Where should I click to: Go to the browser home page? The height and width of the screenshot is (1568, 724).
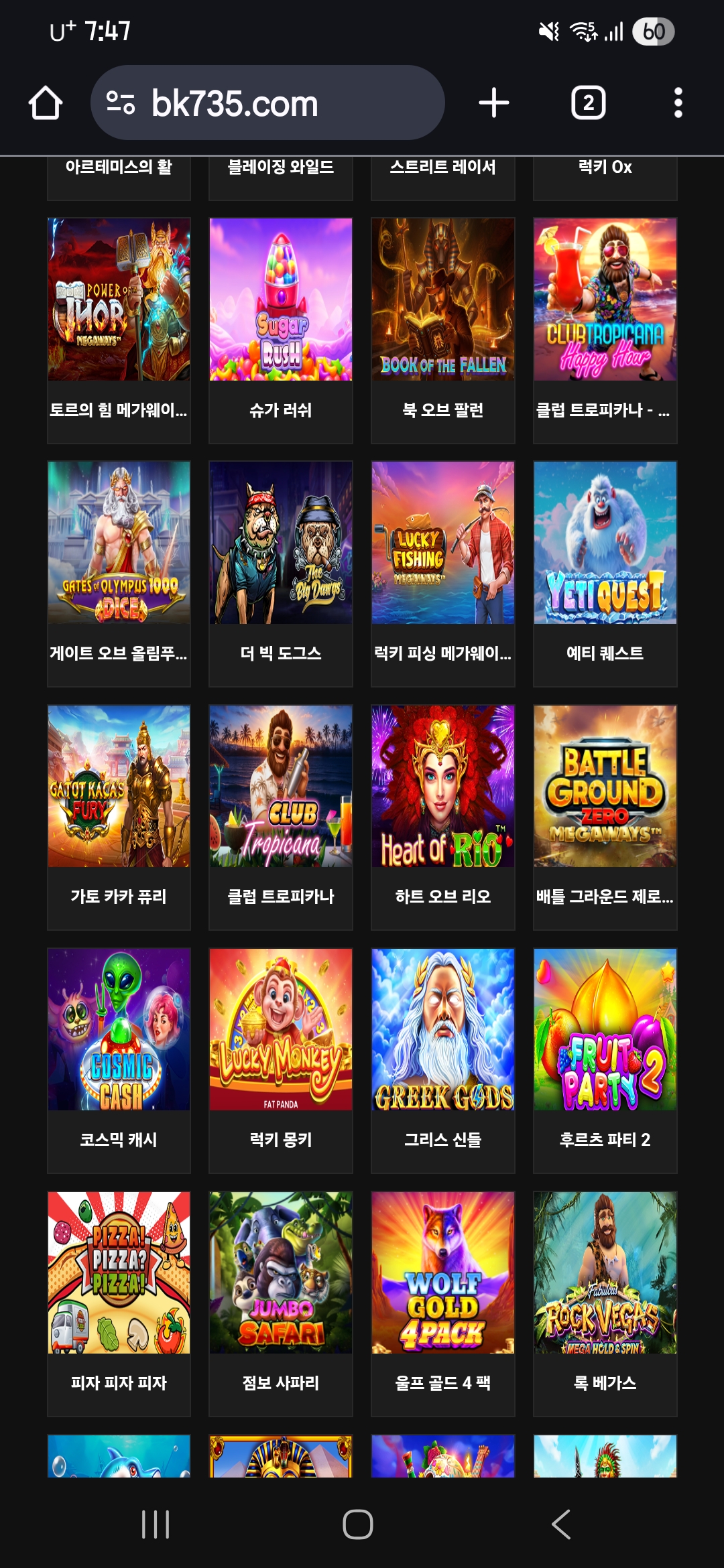tap(46, 103)
